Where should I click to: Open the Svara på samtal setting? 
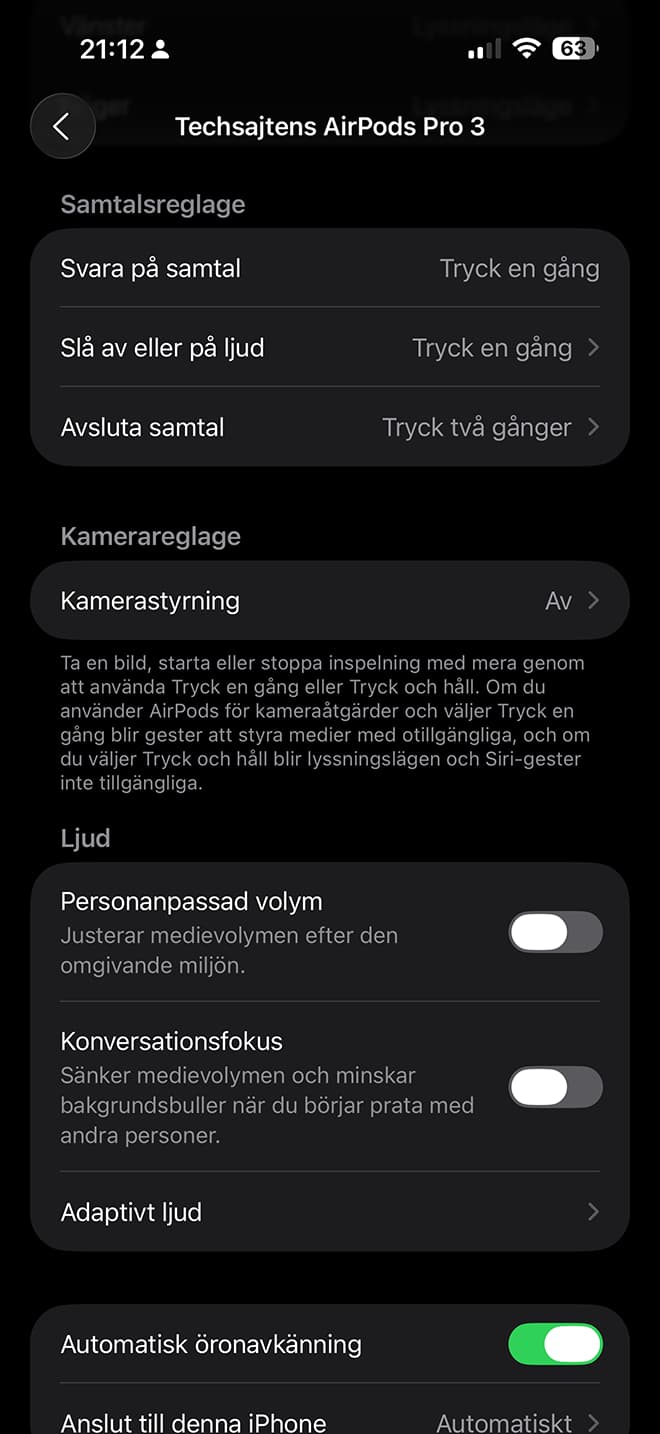click(x=330, y=268)
